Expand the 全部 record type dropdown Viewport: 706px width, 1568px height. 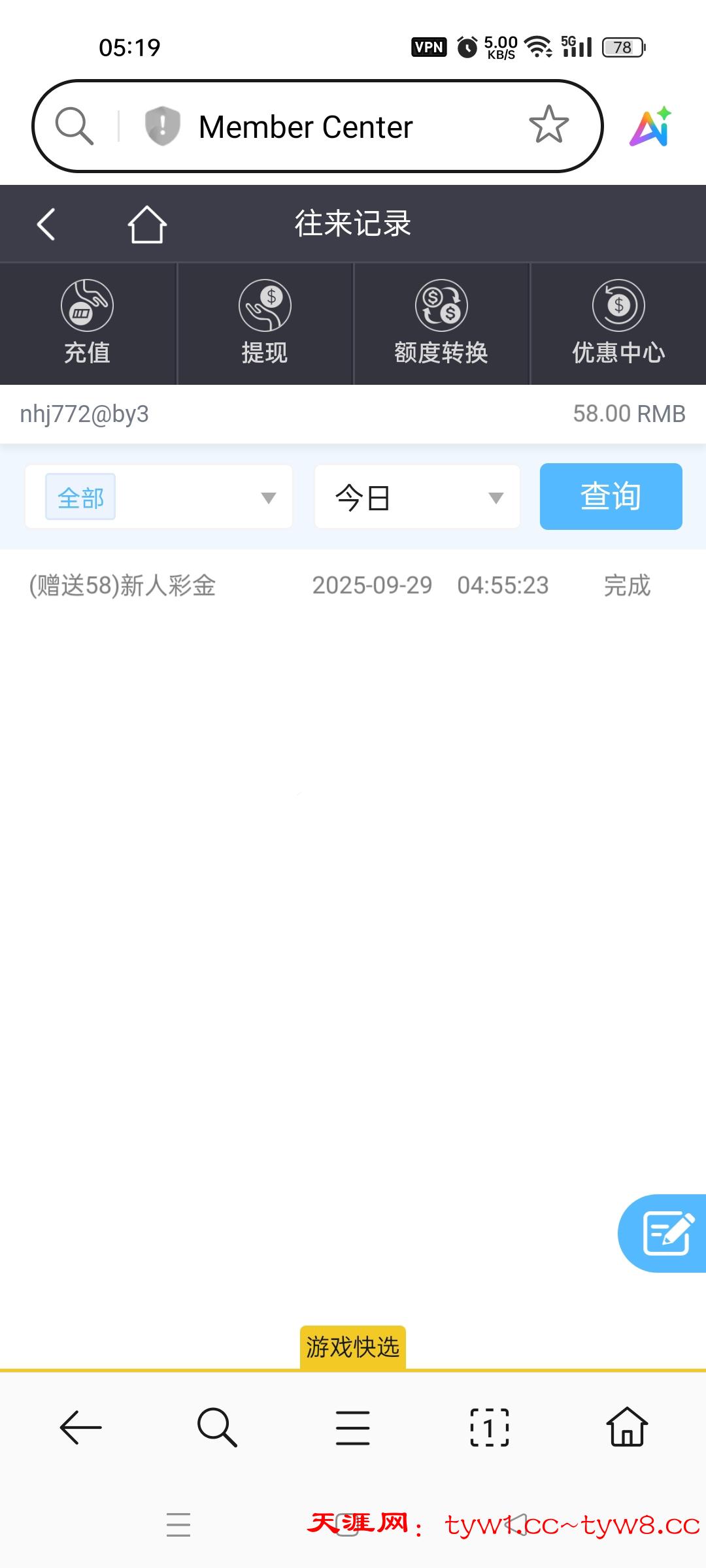pyautogui.click(x=159, y=497)
